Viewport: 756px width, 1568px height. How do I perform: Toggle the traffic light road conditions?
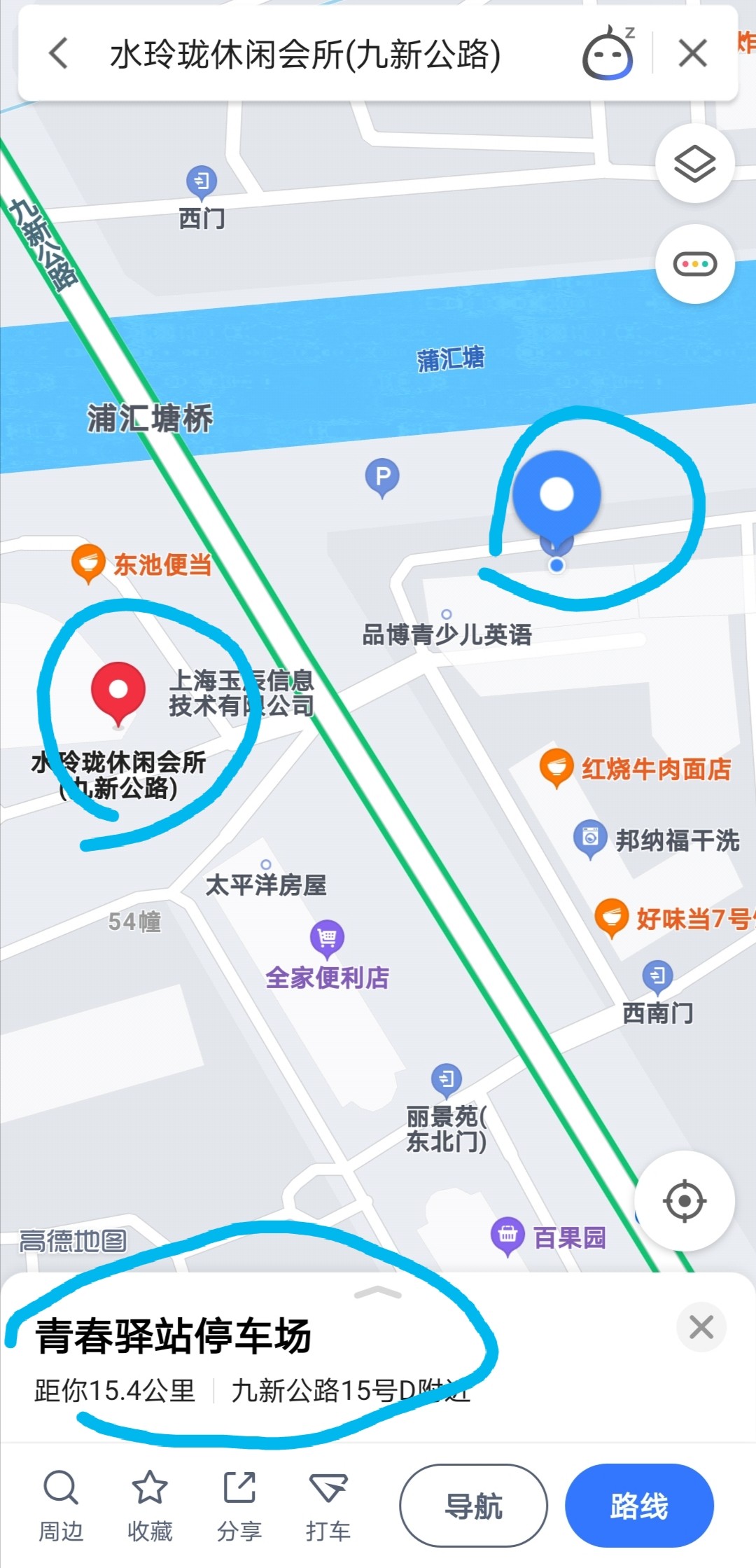click(694, 264)
